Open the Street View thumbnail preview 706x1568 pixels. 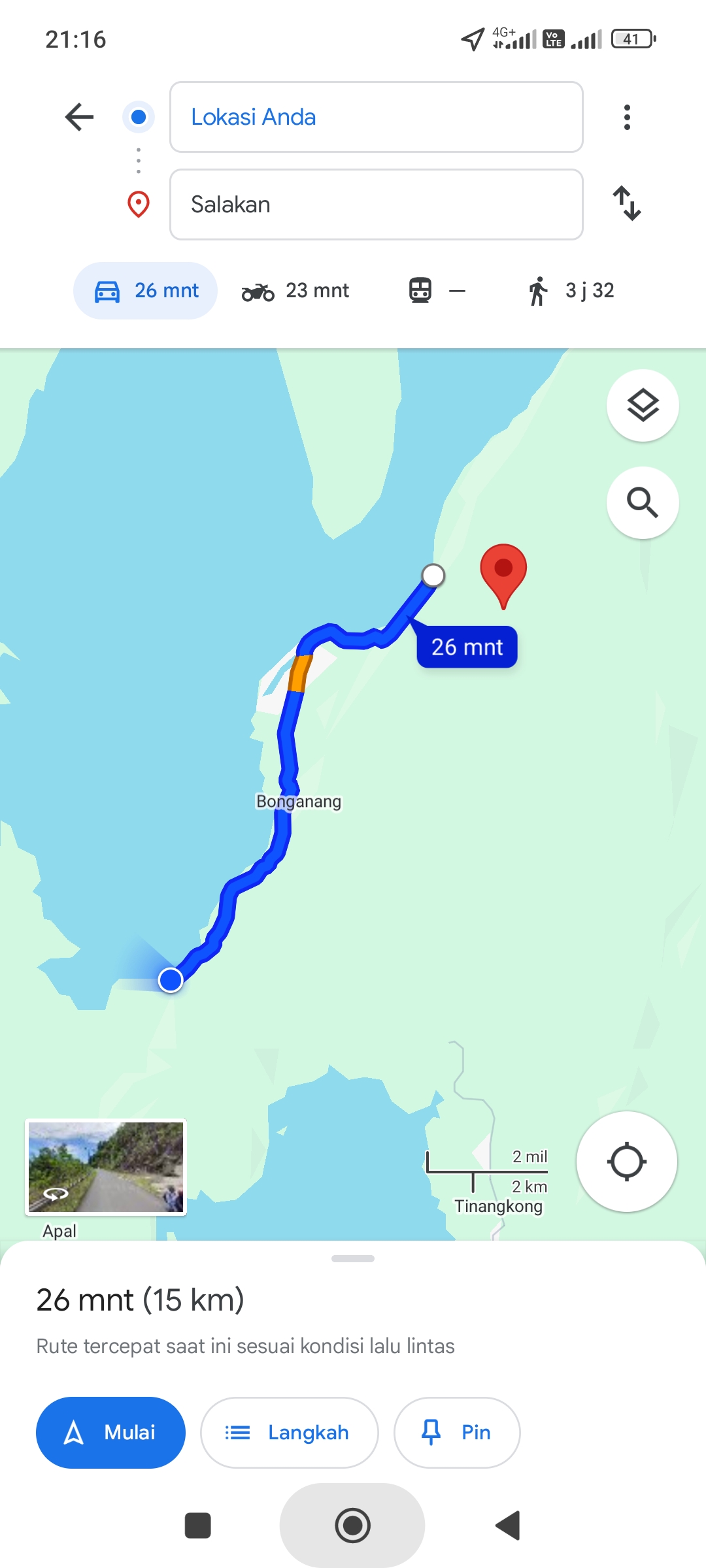(106, 1168)
